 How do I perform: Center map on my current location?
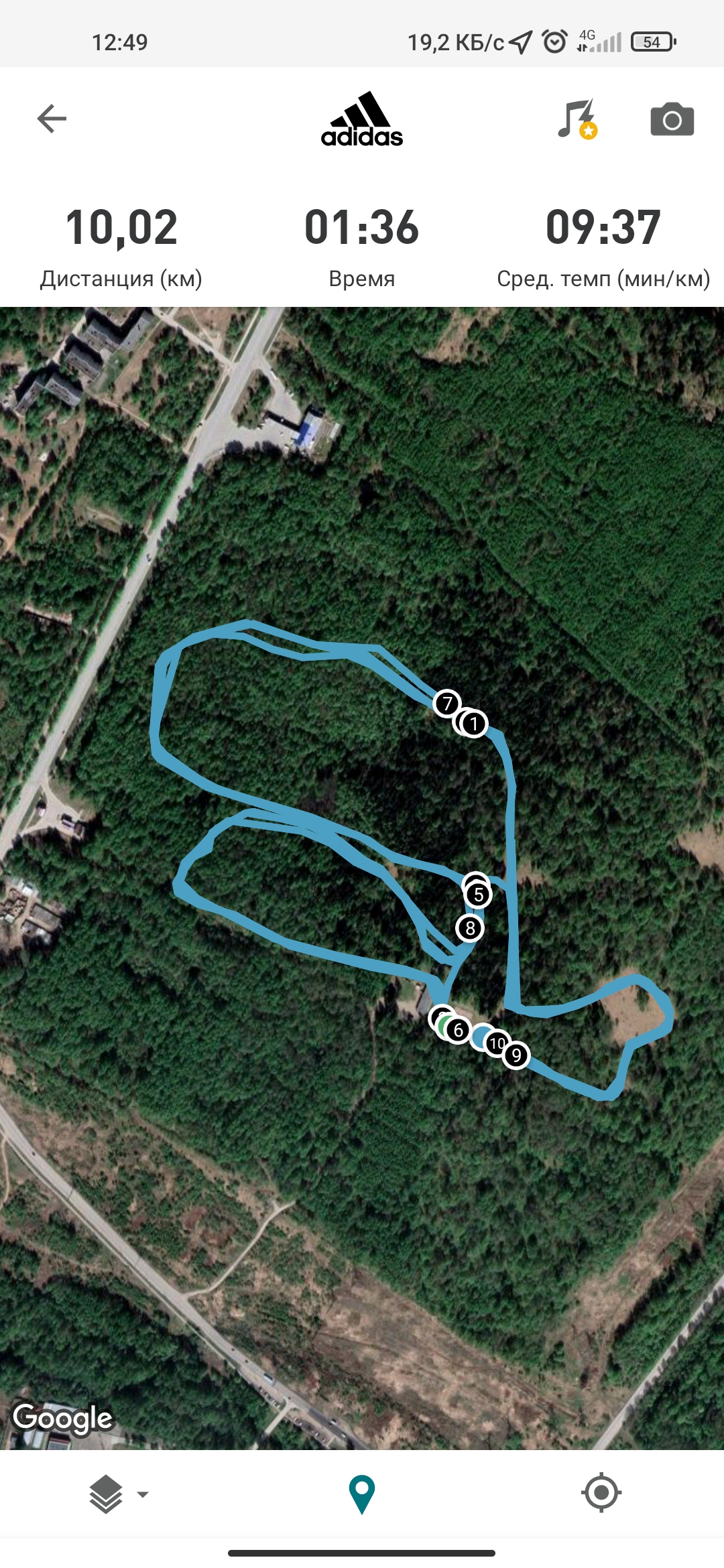tap(601, 1493)
